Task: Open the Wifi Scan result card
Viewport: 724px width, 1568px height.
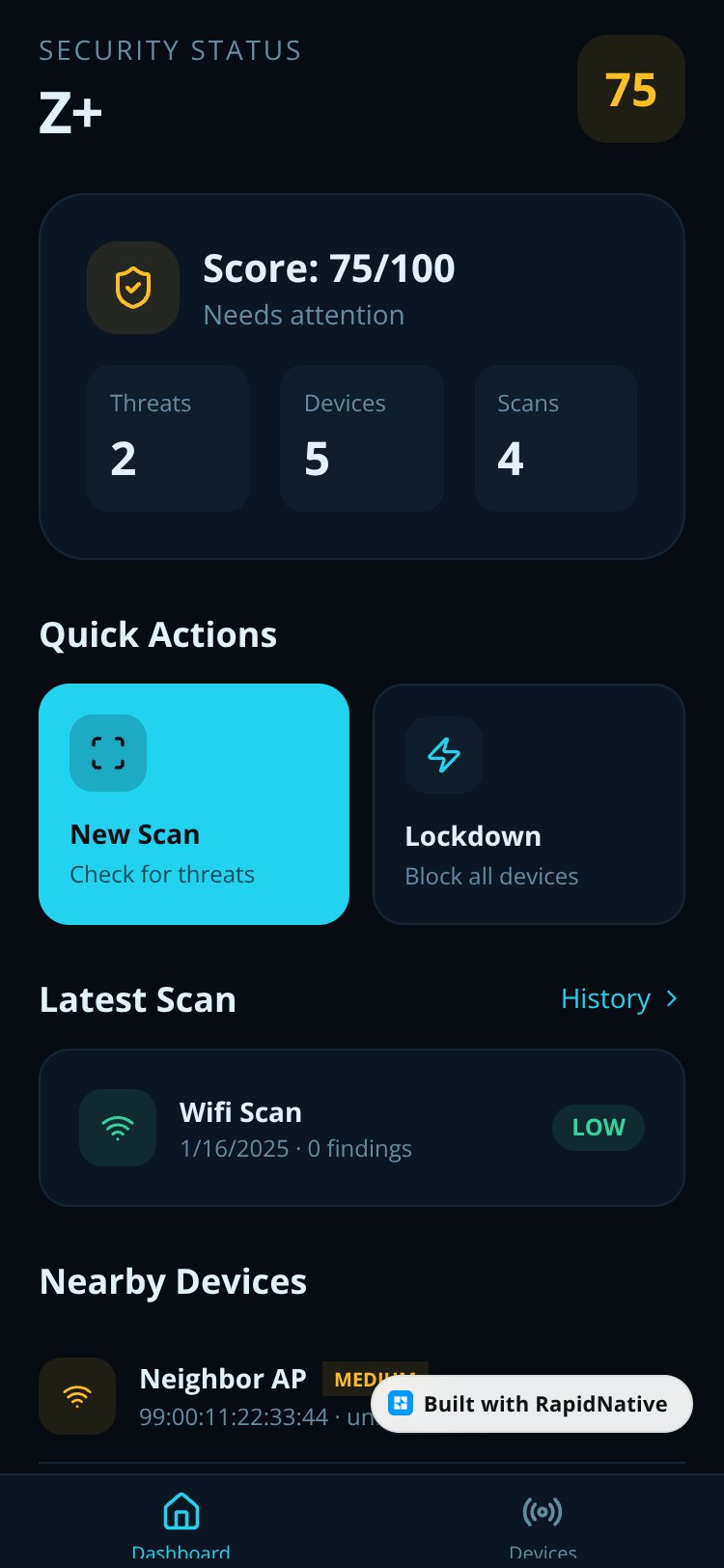Action: click(x=362, y=1128)
